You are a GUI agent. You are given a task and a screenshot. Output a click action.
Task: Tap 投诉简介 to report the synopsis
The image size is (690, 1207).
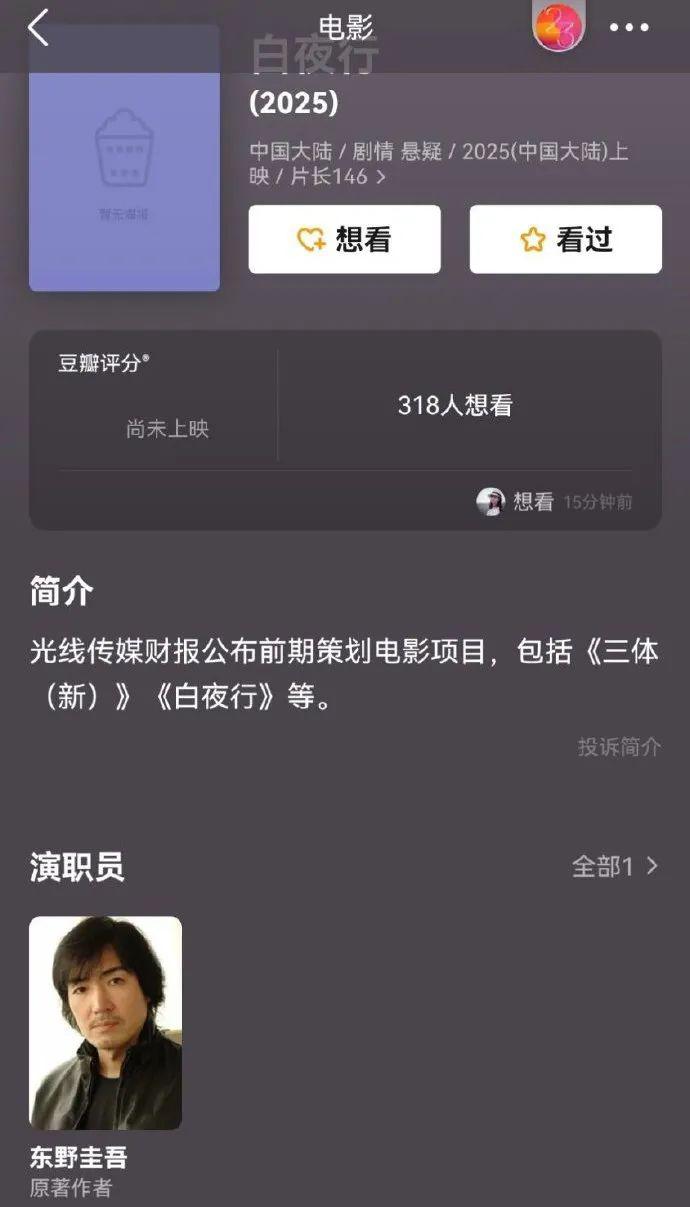619,746
